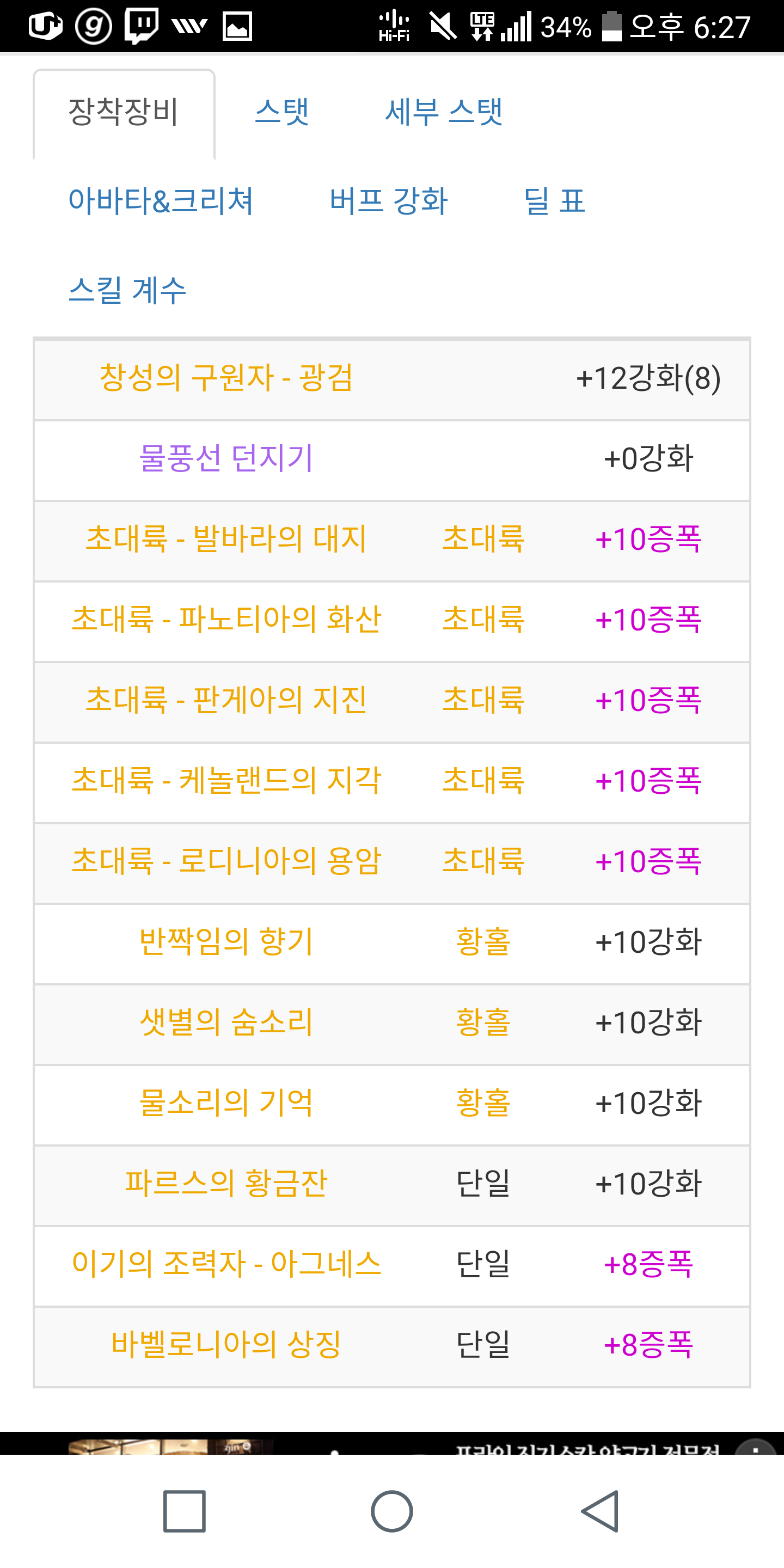
Task: Open the 버프 강화 tab
Action: click(388, 201)
